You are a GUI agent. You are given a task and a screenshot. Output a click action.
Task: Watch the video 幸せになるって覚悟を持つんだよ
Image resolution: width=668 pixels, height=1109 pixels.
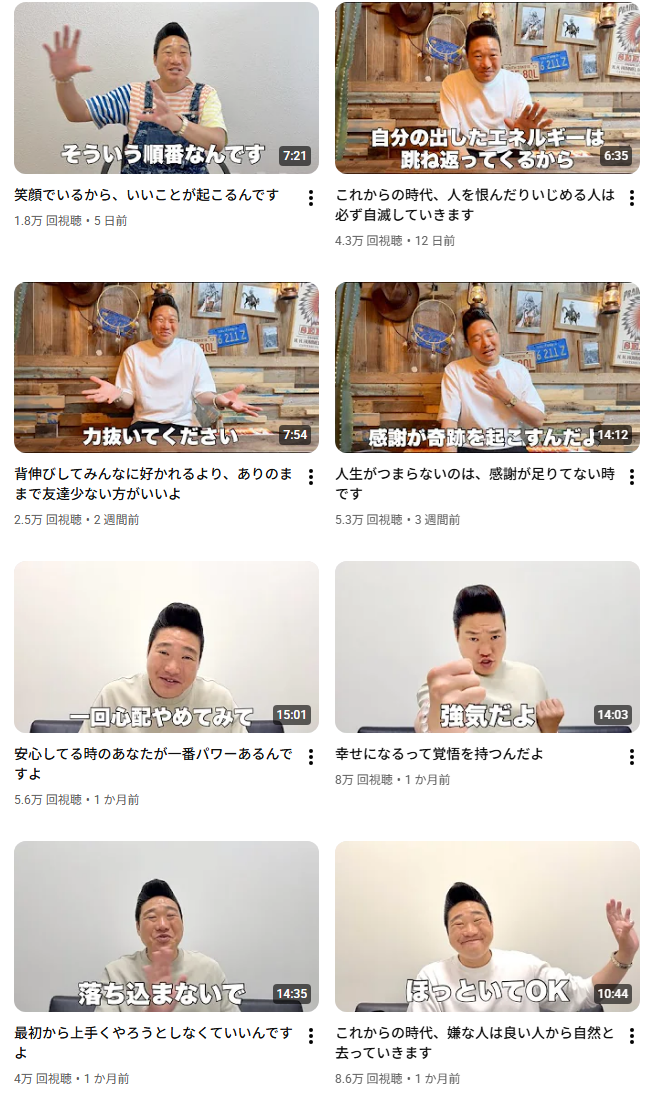click(x=487, y=646)
